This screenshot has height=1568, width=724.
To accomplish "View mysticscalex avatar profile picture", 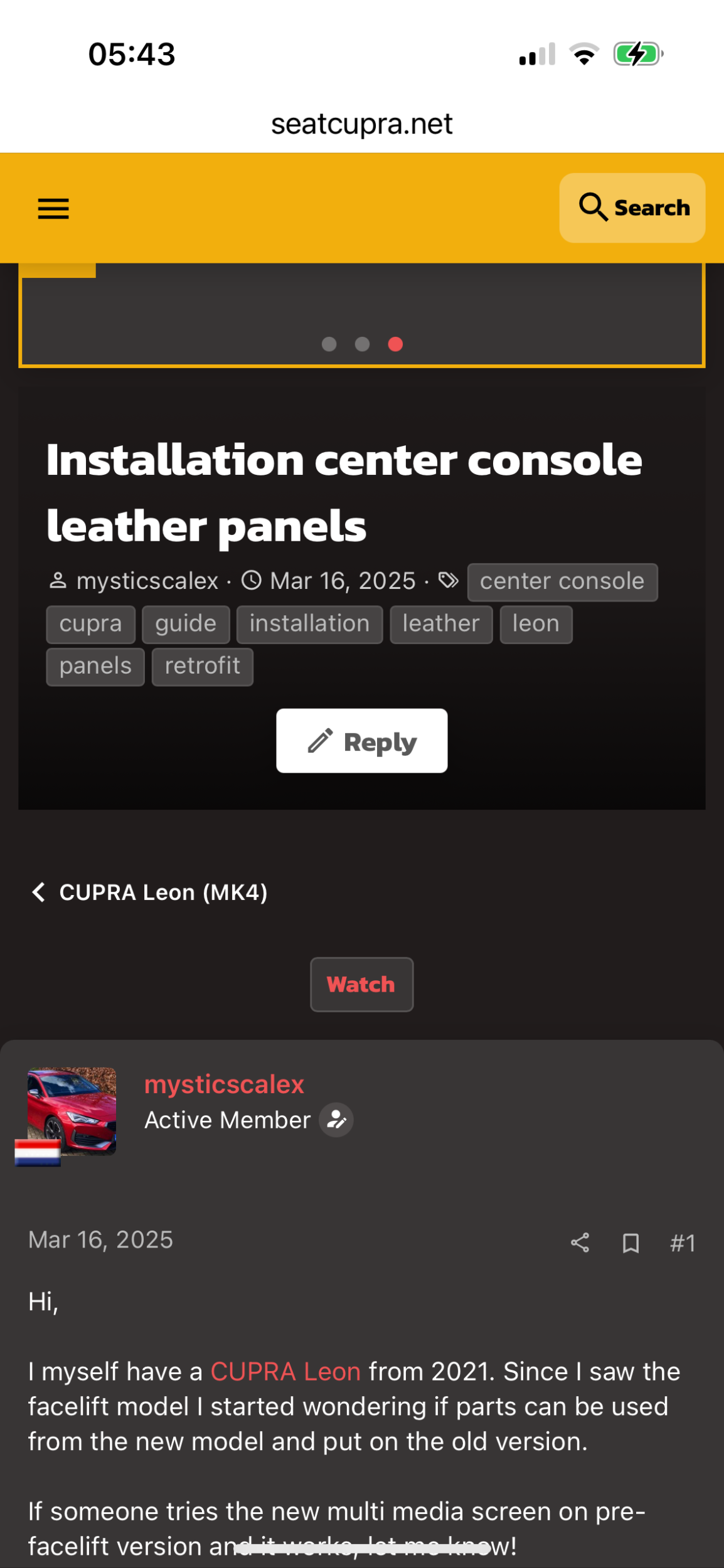I will click(x=72, y=1111).
